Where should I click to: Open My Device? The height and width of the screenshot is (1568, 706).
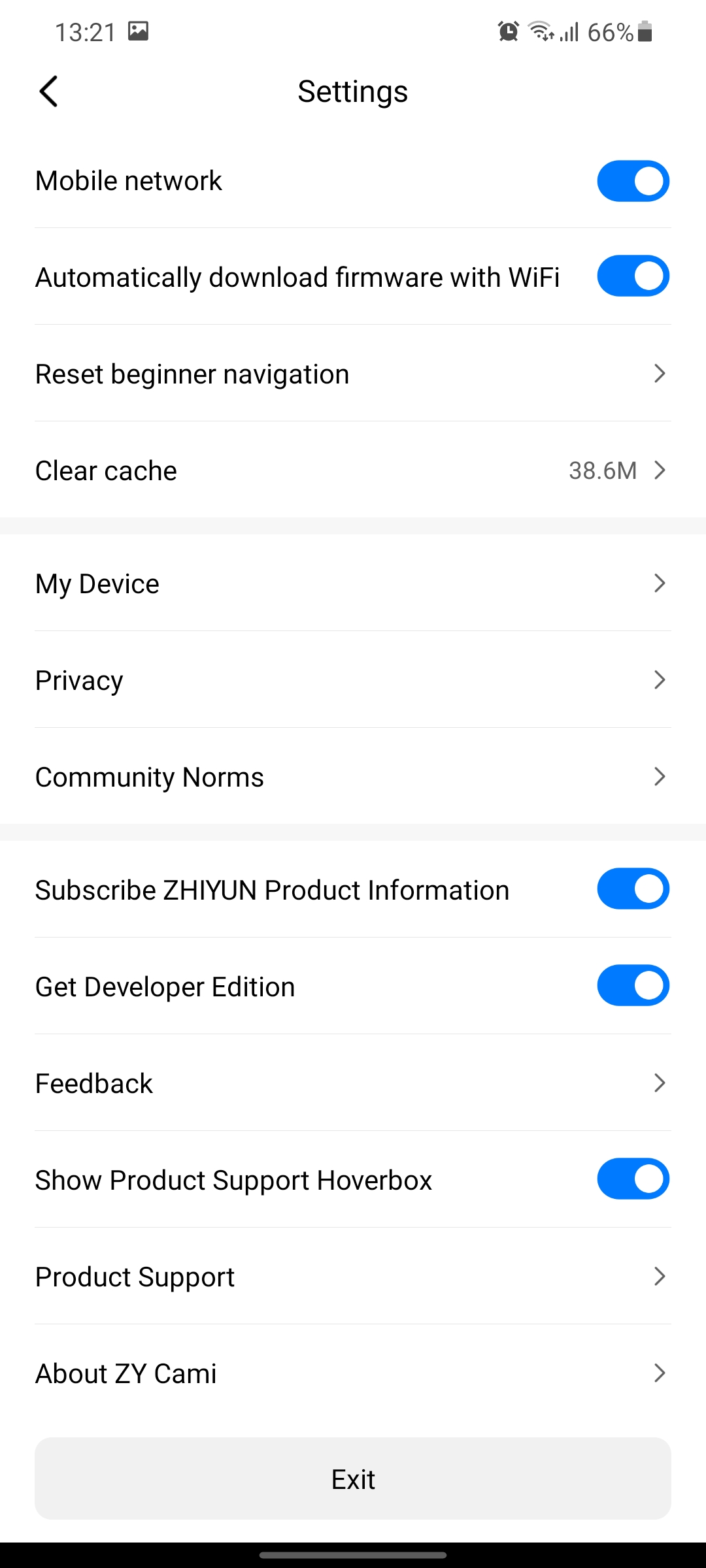tap(353, 583)
